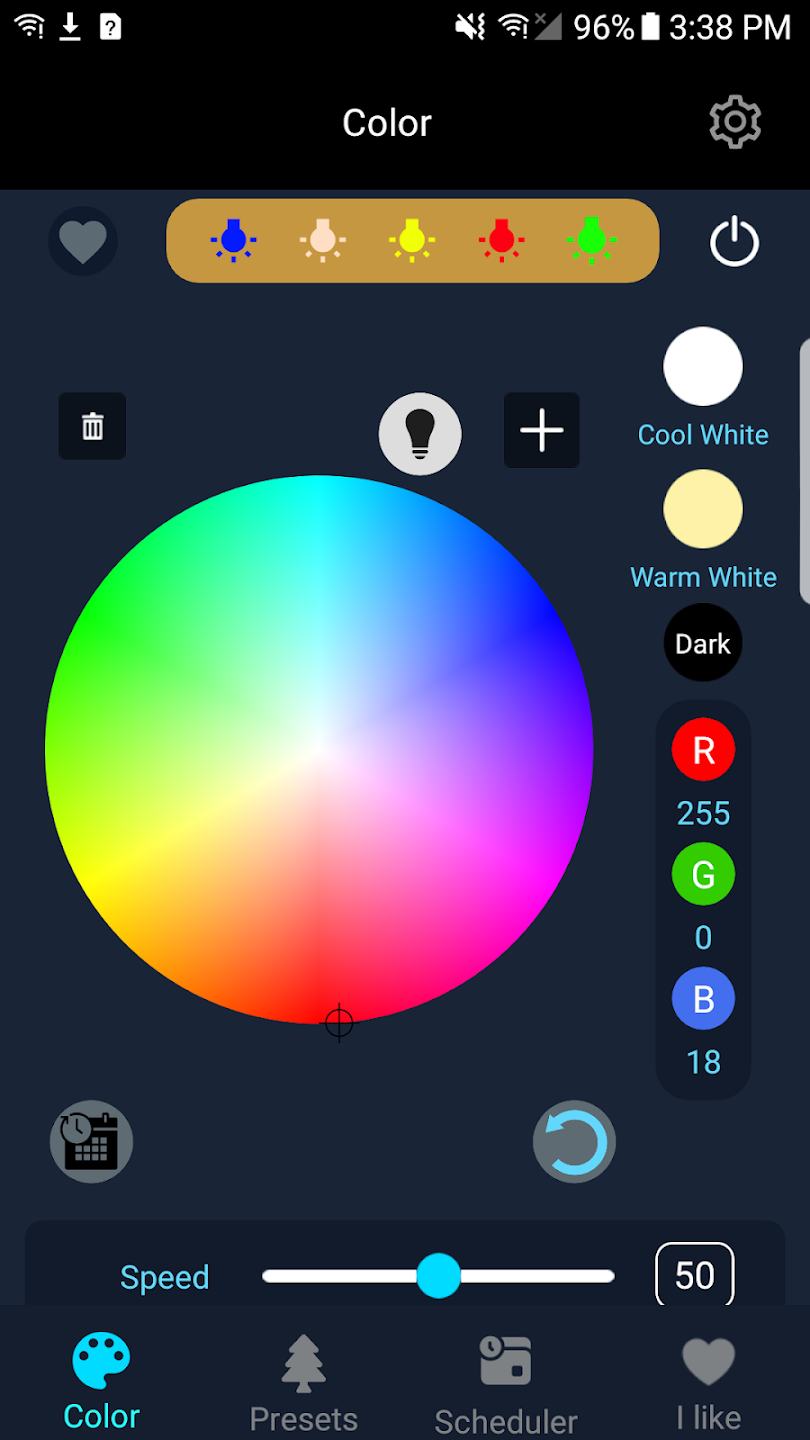Tap the heart favorite icon near the bulbs
This screenshot has width=810, height=1440.
83,241
